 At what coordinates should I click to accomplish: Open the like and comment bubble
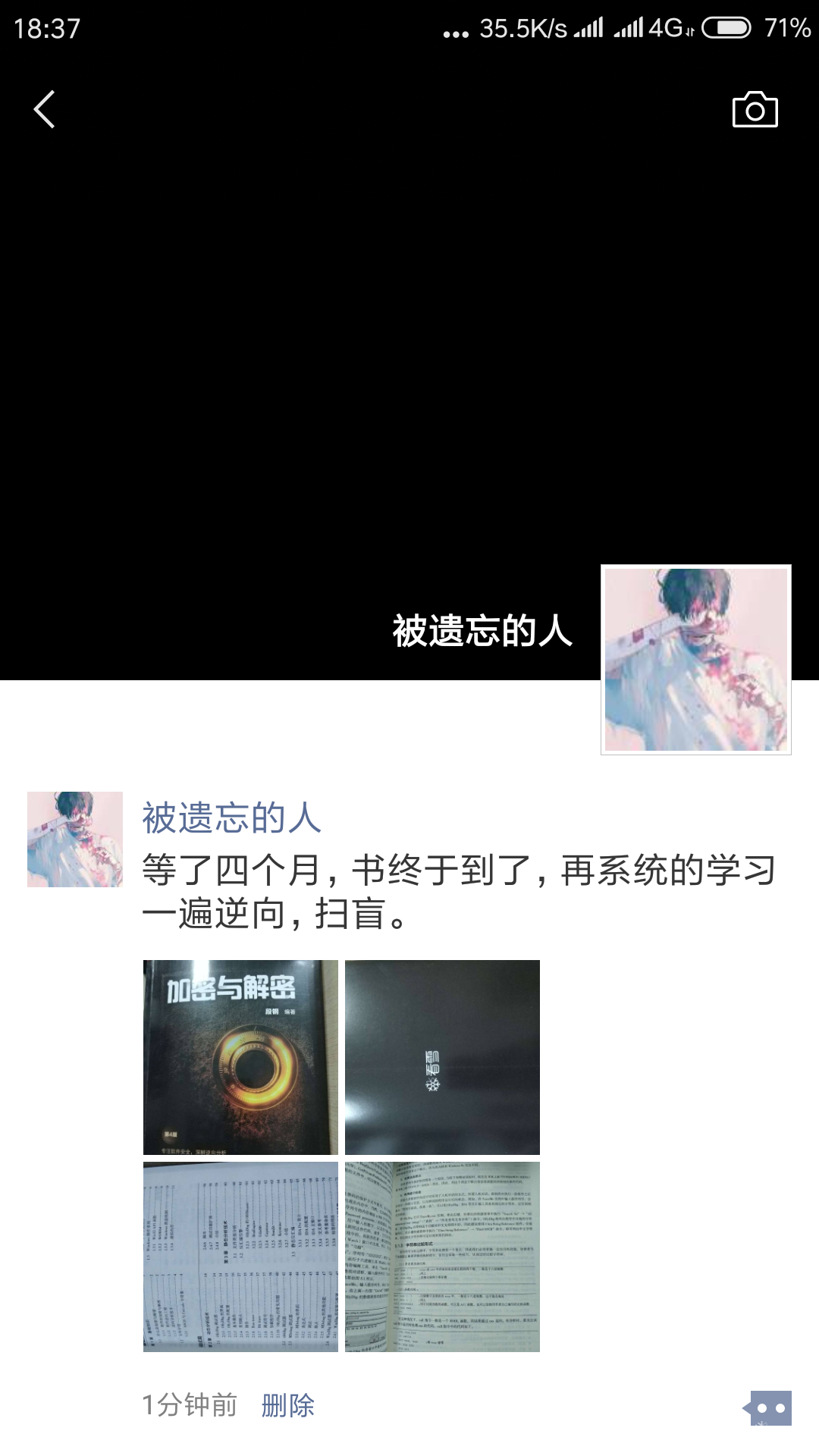pyautogui.click(x=769, y=1407)
